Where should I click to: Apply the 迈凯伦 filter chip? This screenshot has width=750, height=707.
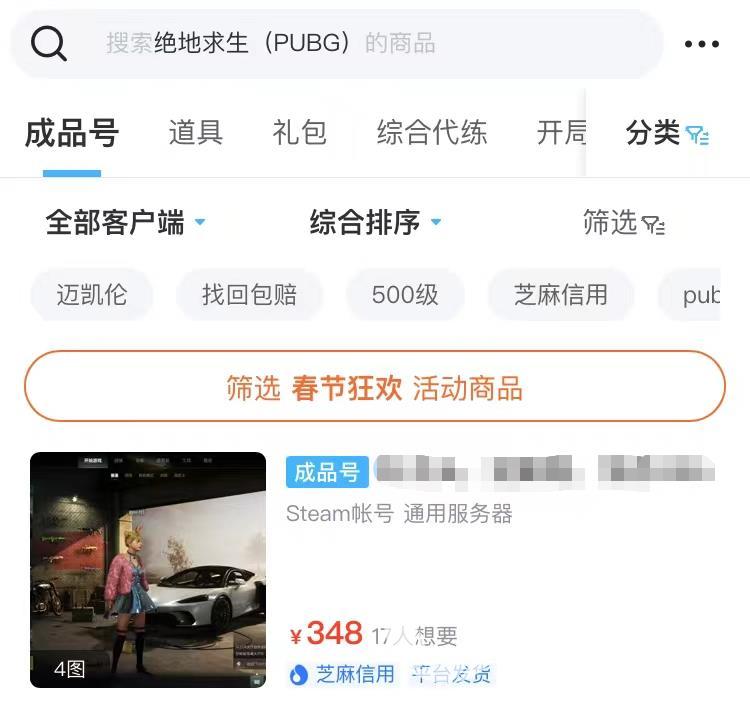92,295
